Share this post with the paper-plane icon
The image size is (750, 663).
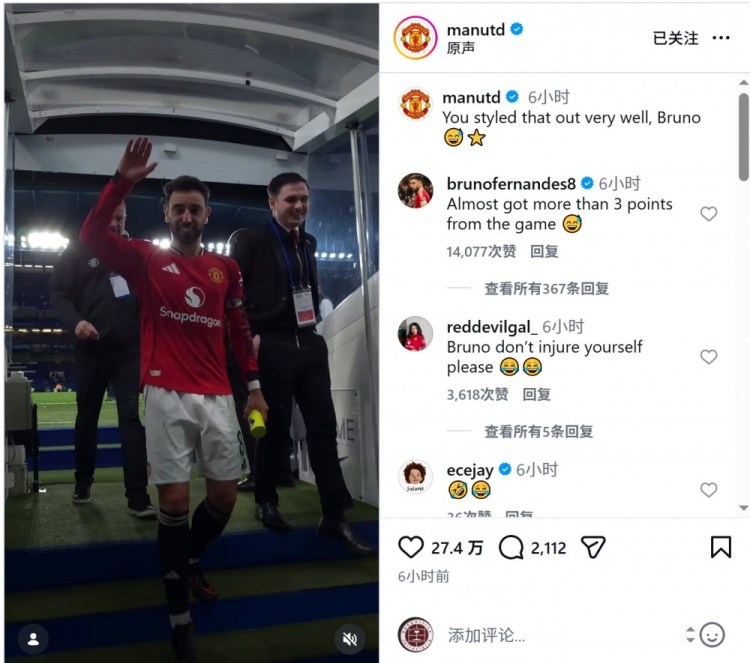[x=593, y=547]
